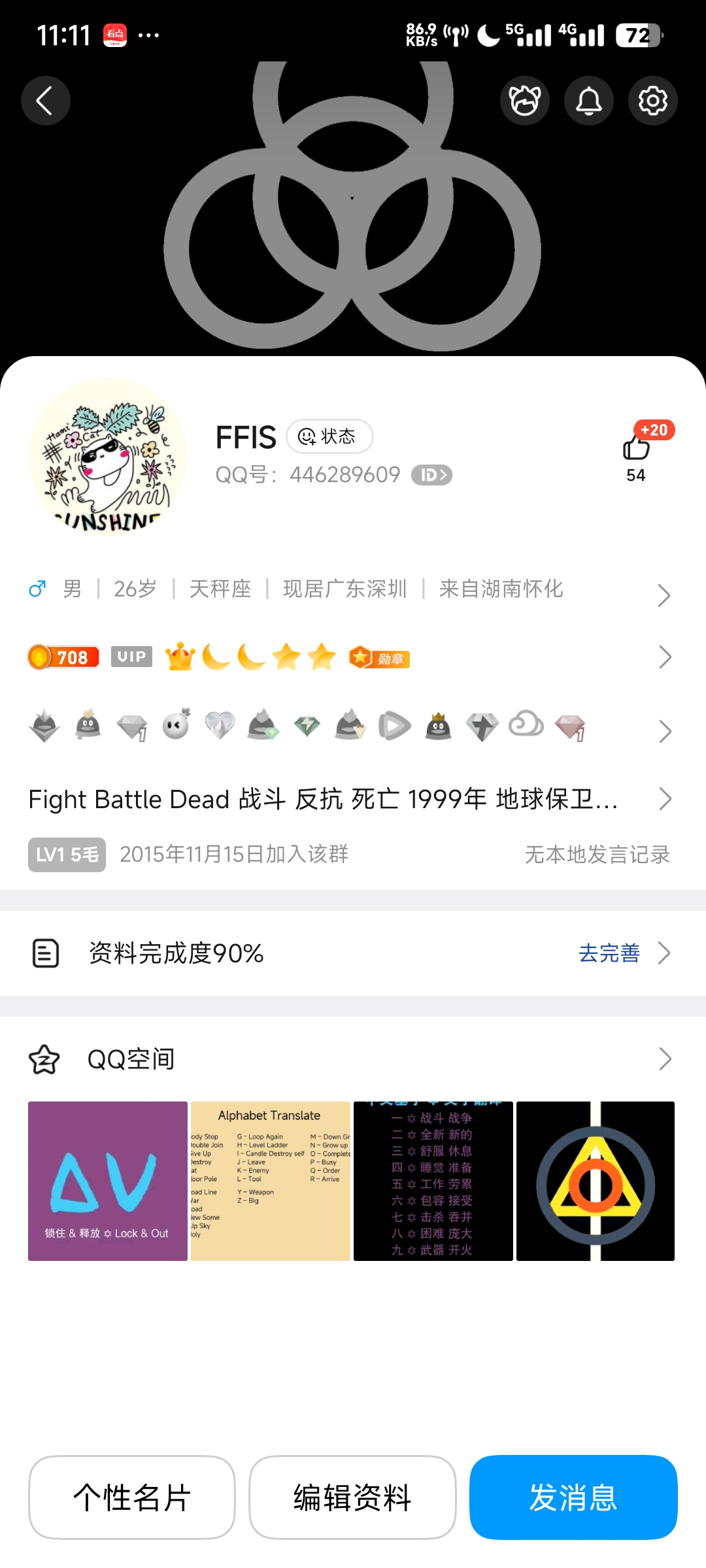The image size is (706, 1568).
Task: Tap the 个性名片 button
Action: pos(132,1497)
